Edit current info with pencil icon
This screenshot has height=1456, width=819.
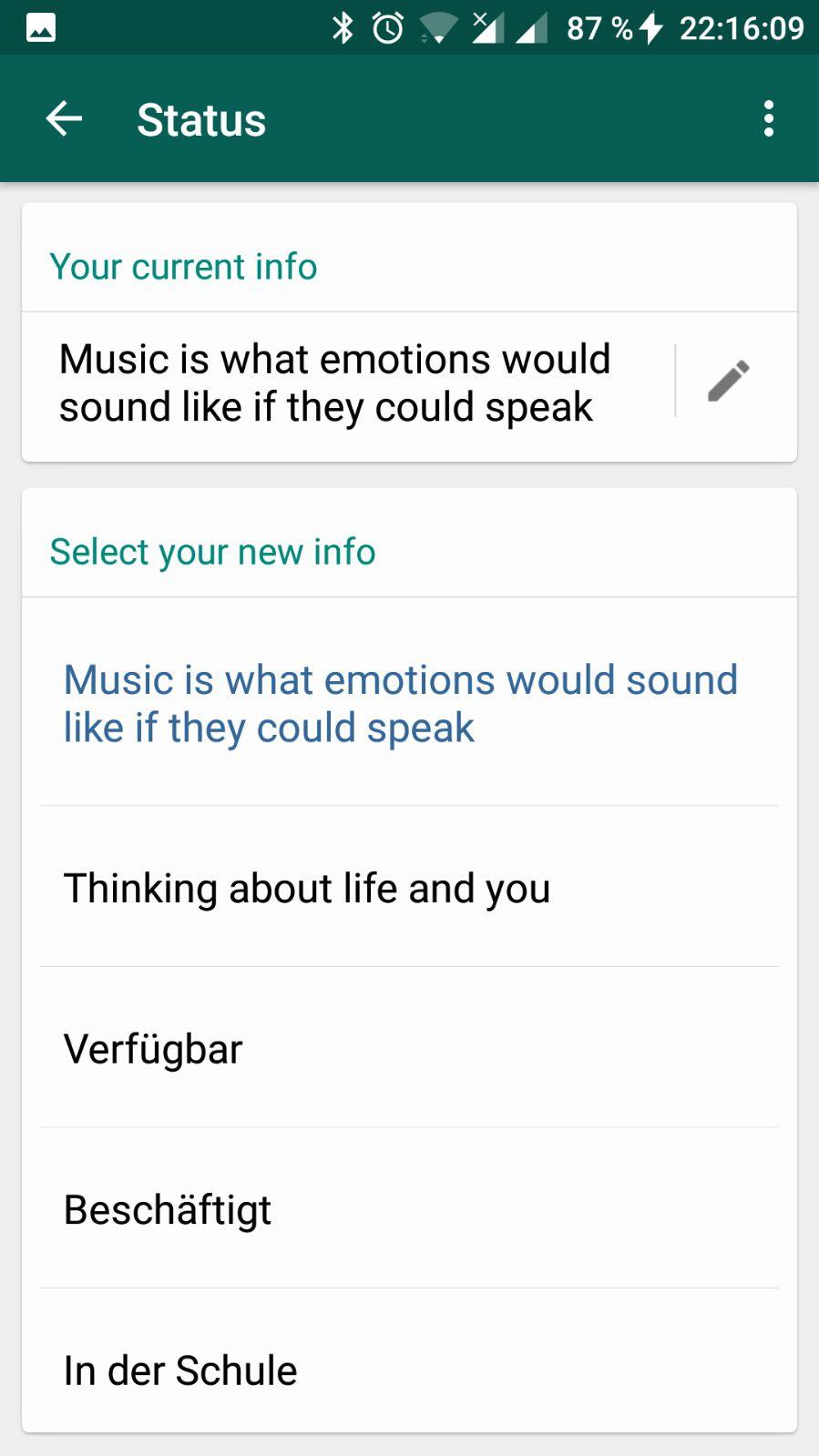(x=729, y=382)
